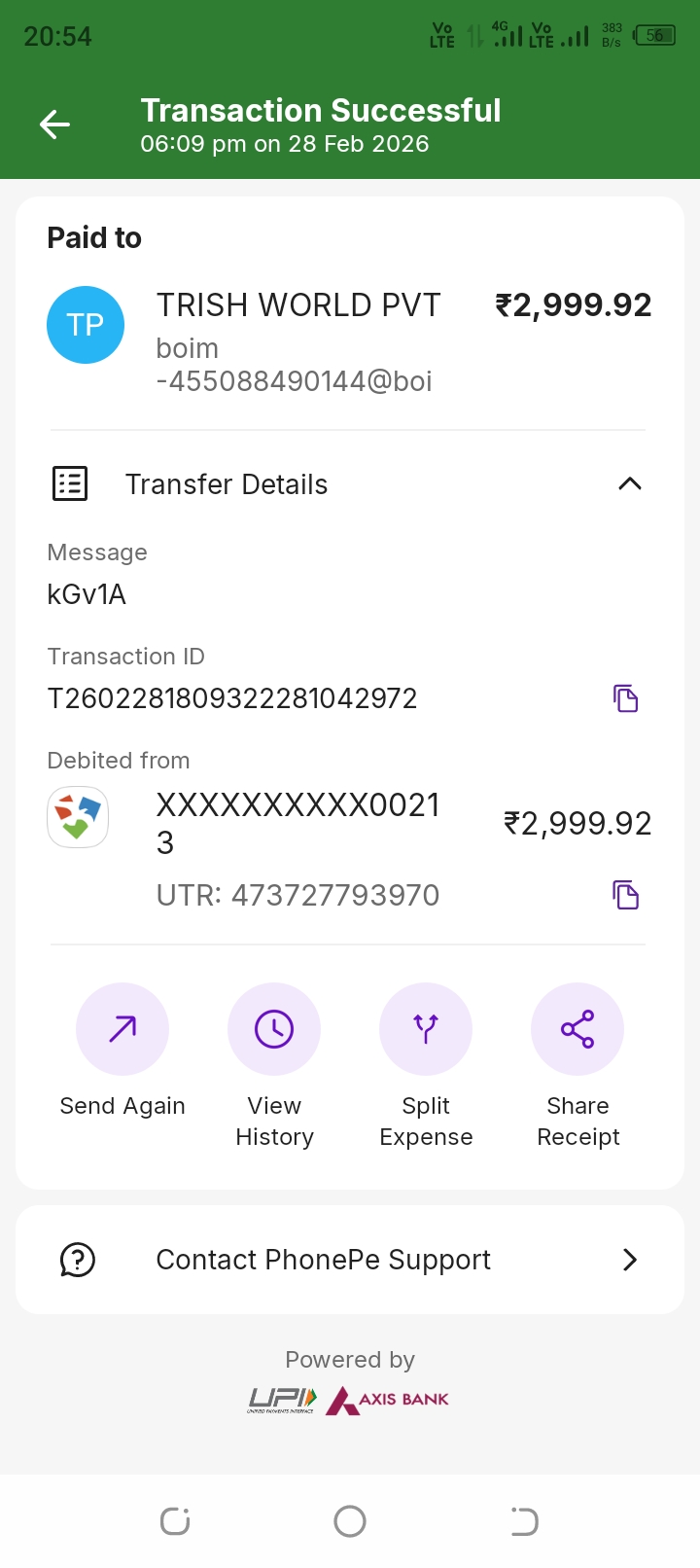This screenshot has height=1568, width=700.
Task: Tap Send Again to repeat payment
Action: tap(122, 1029)
